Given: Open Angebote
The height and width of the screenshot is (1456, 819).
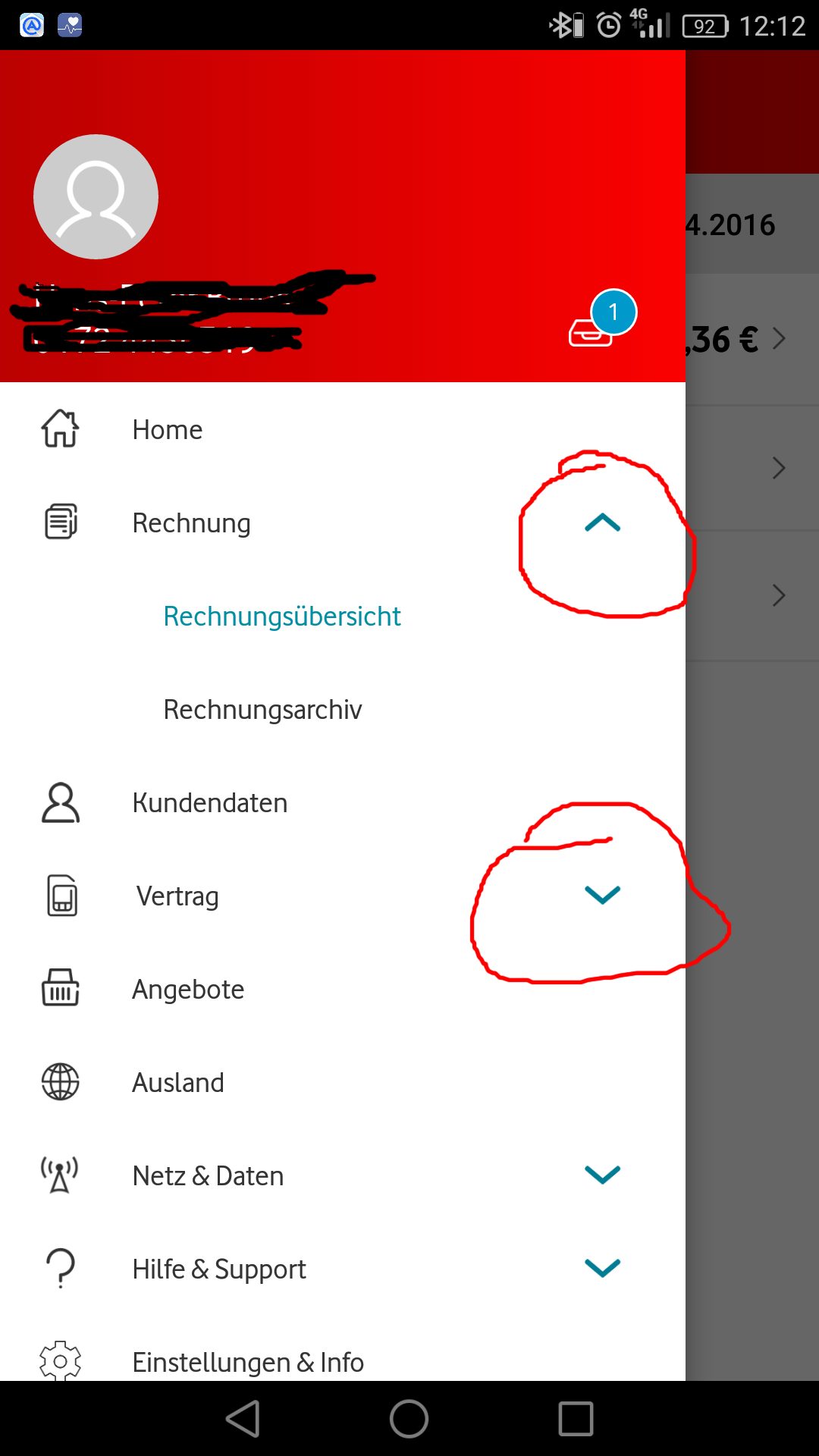Looking at the screenshot, I should (188, 990).
